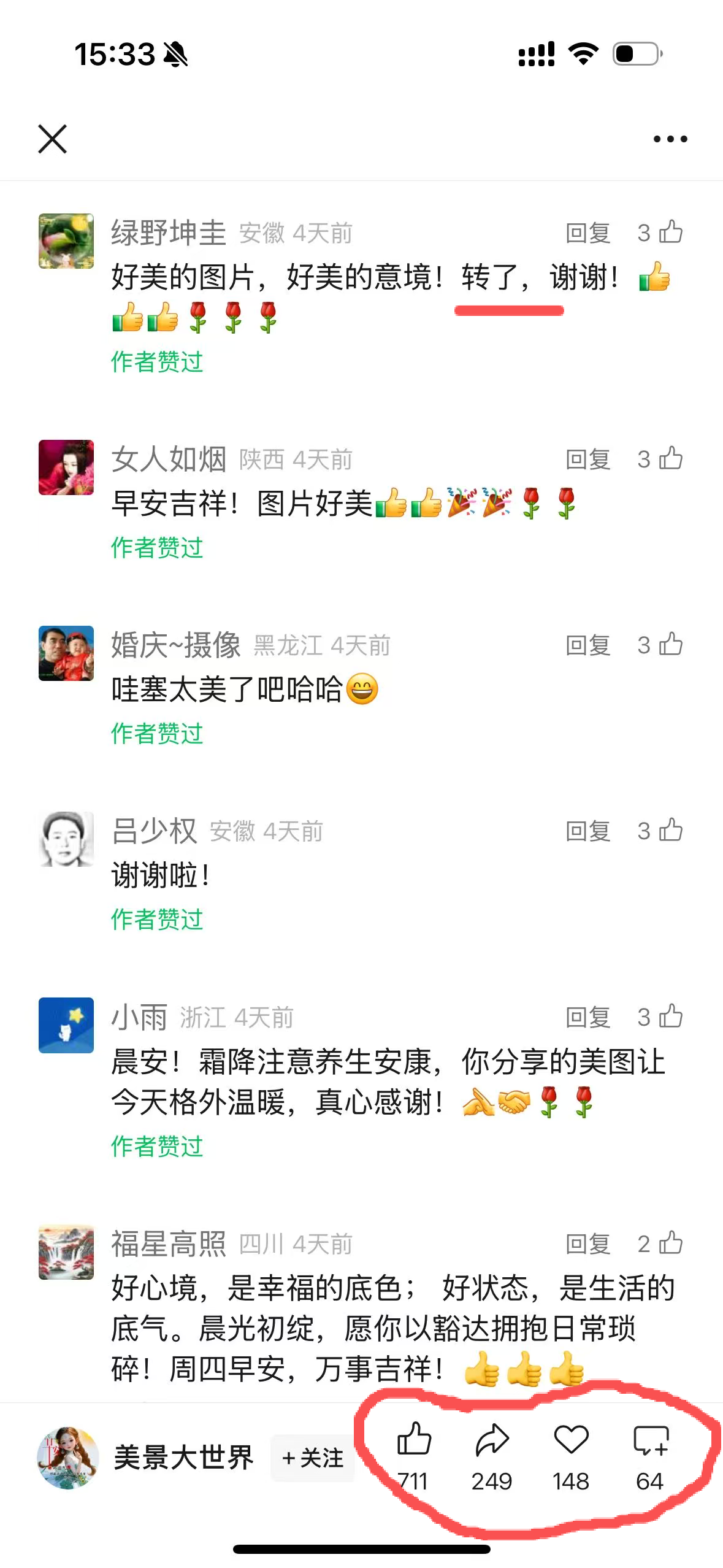723x1568 pixels.
Task: Reply to 小雨's comment
Action: pyautogui.click(x=587, y=1018)
